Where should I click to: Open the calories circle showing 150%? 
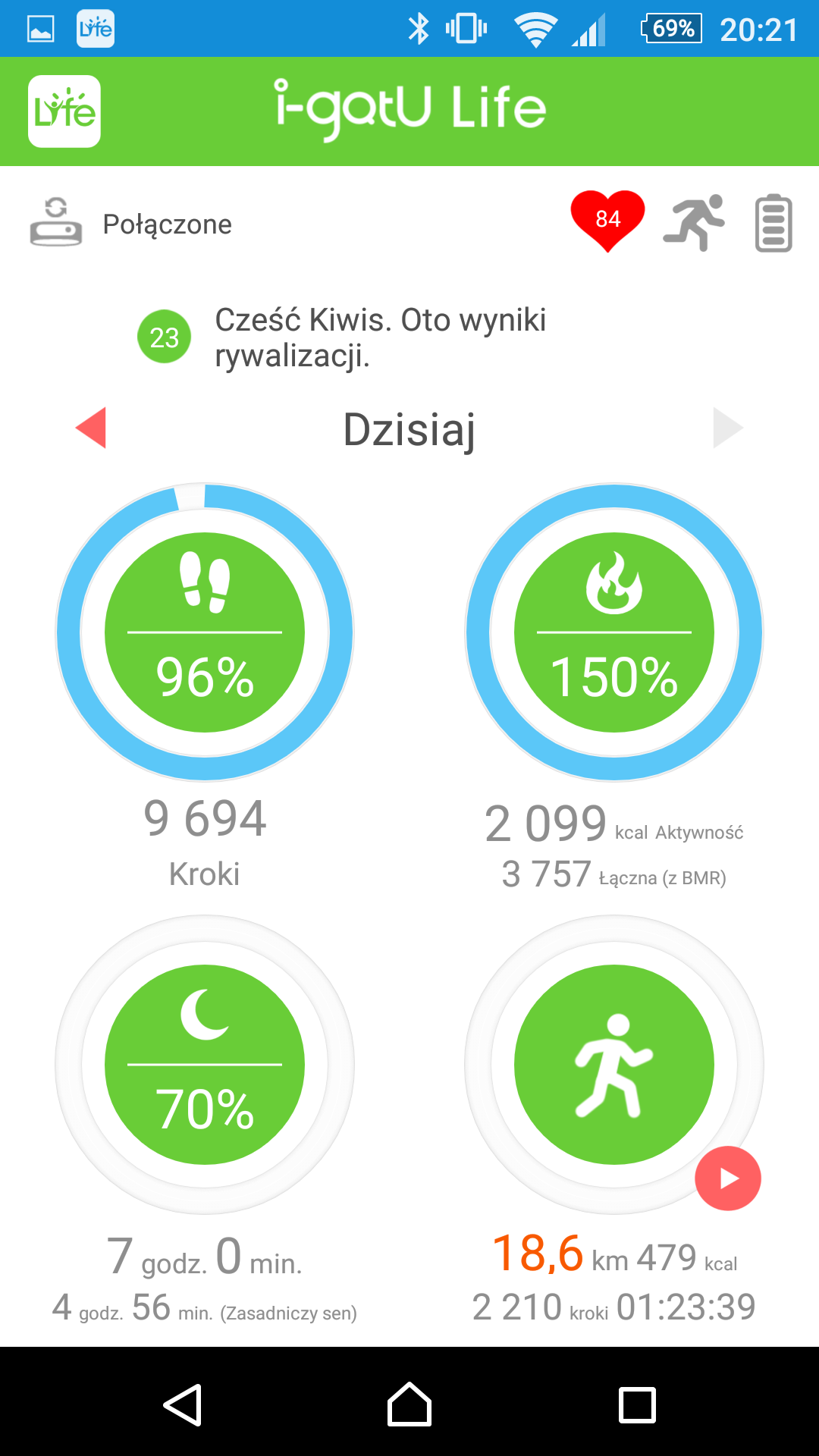tap(614, 632)
